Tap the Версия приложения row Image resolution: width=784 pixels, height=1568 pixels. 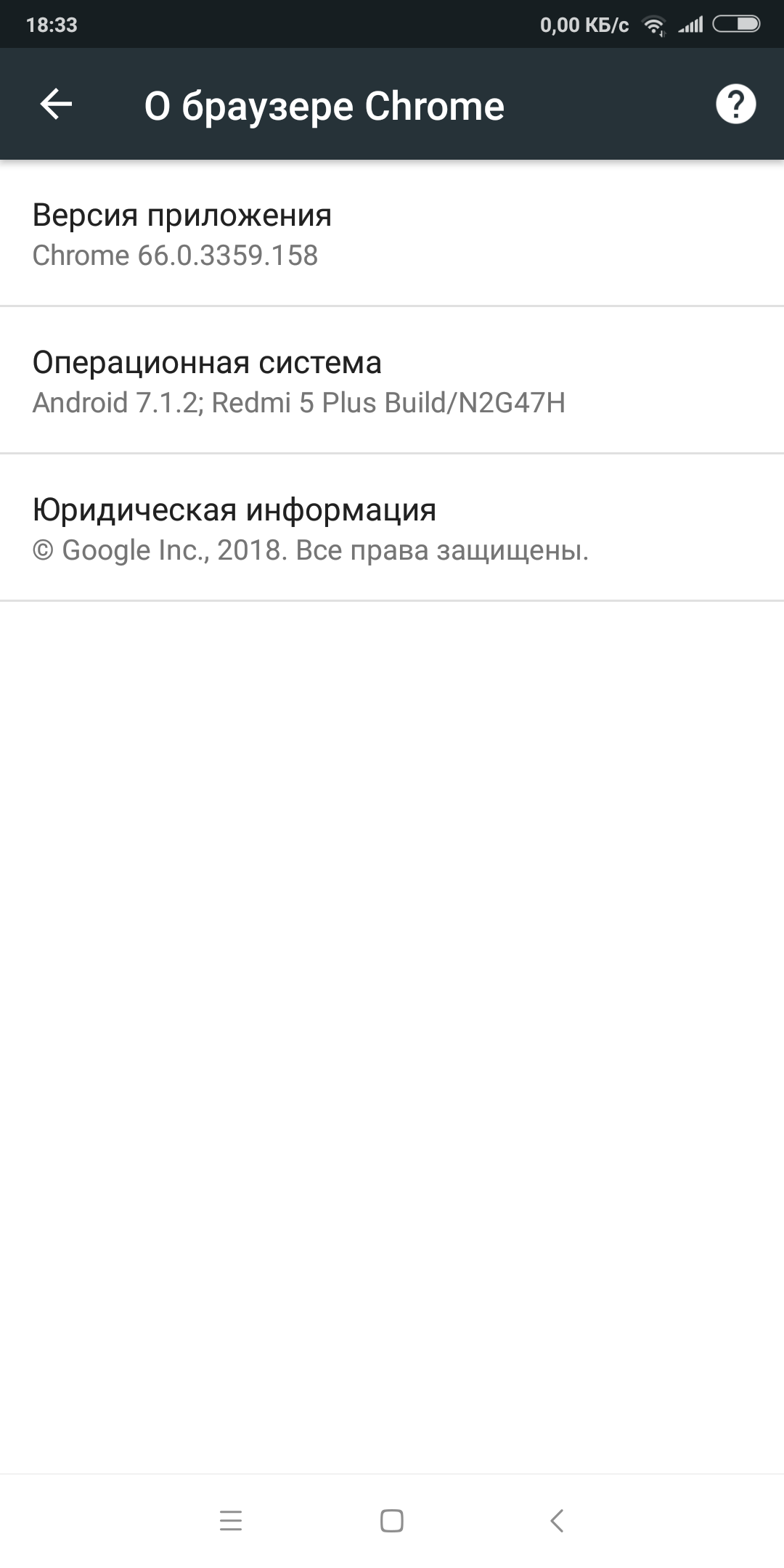point(392,234)
